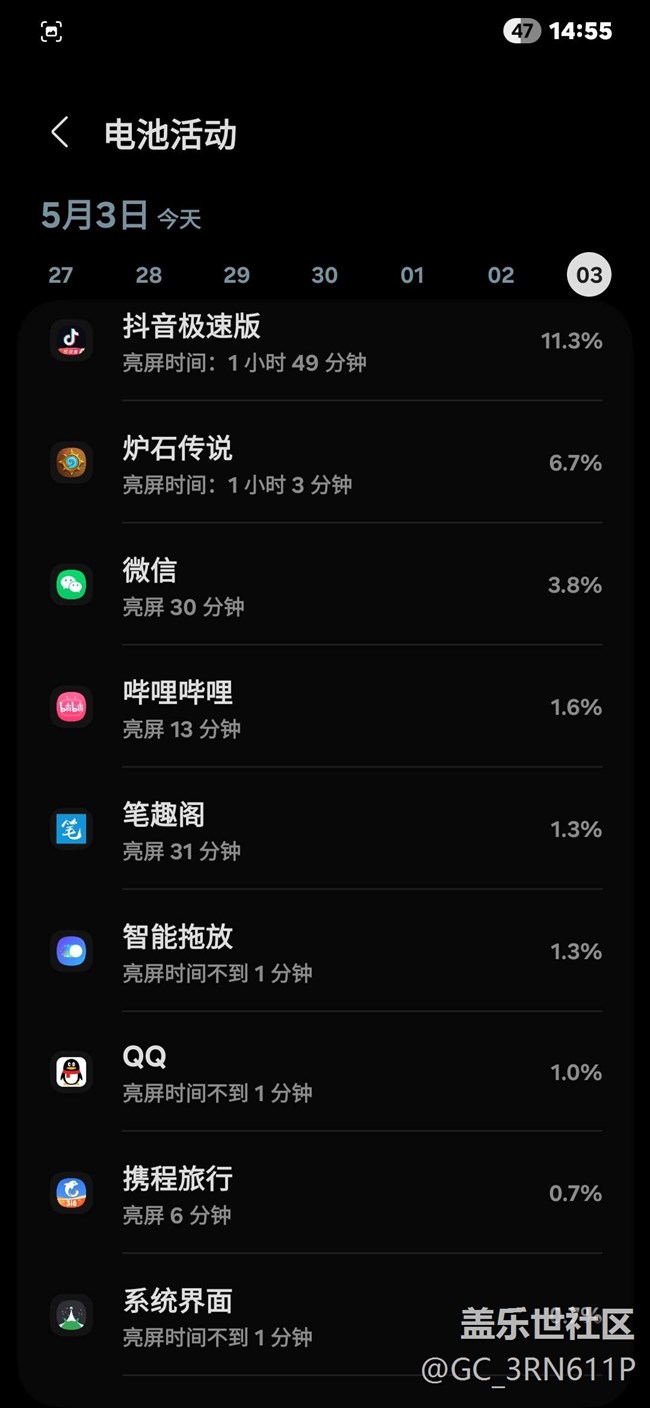The width and height of the screenshot is (650, 1408).
Task: View 微信 battery usage details
Action: click(325, 585)
